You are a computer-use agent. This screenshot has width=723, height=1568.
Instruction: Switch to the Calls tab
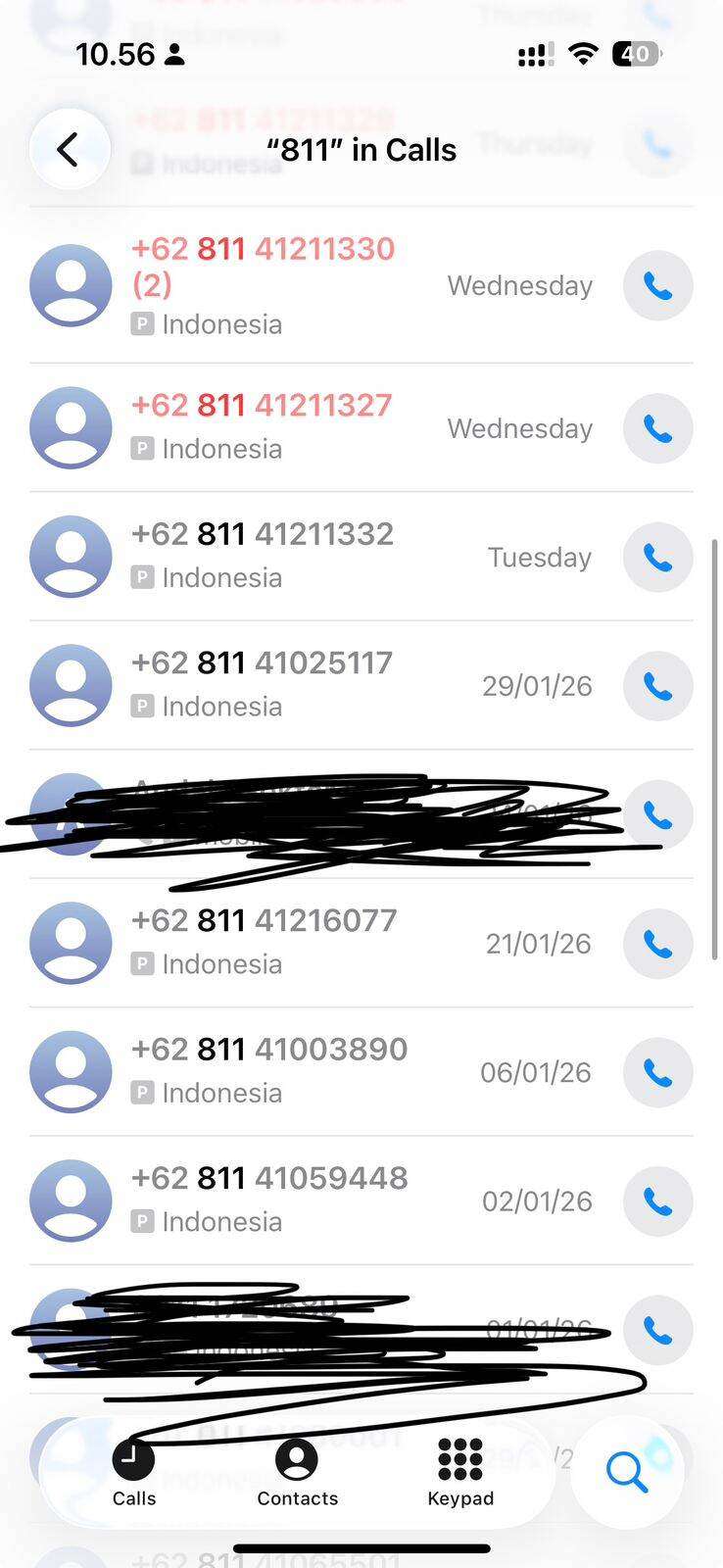click(133, 1472)
